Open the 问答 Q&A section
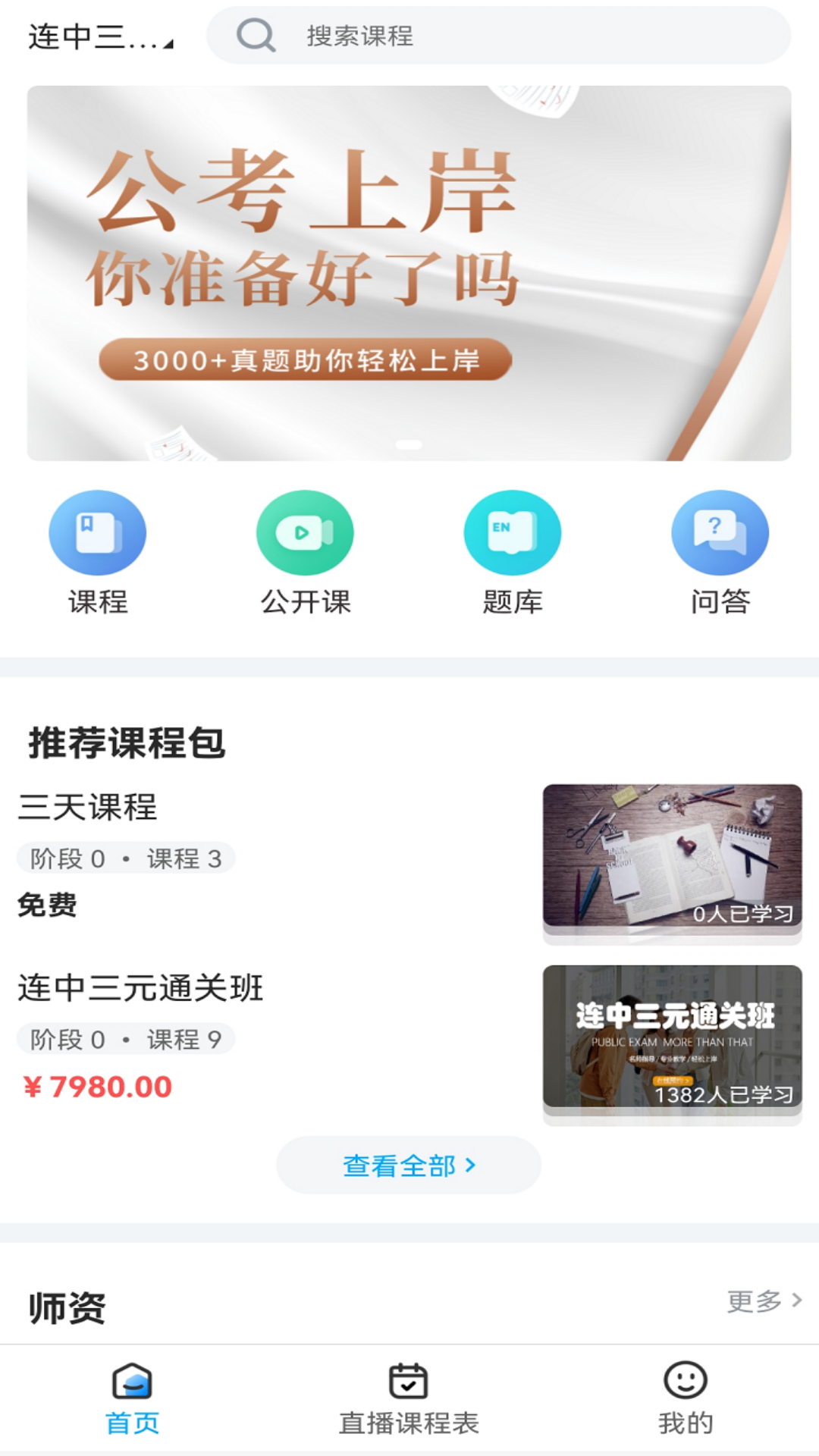This screenshot has width=819, height=1456. click(720, 551)
